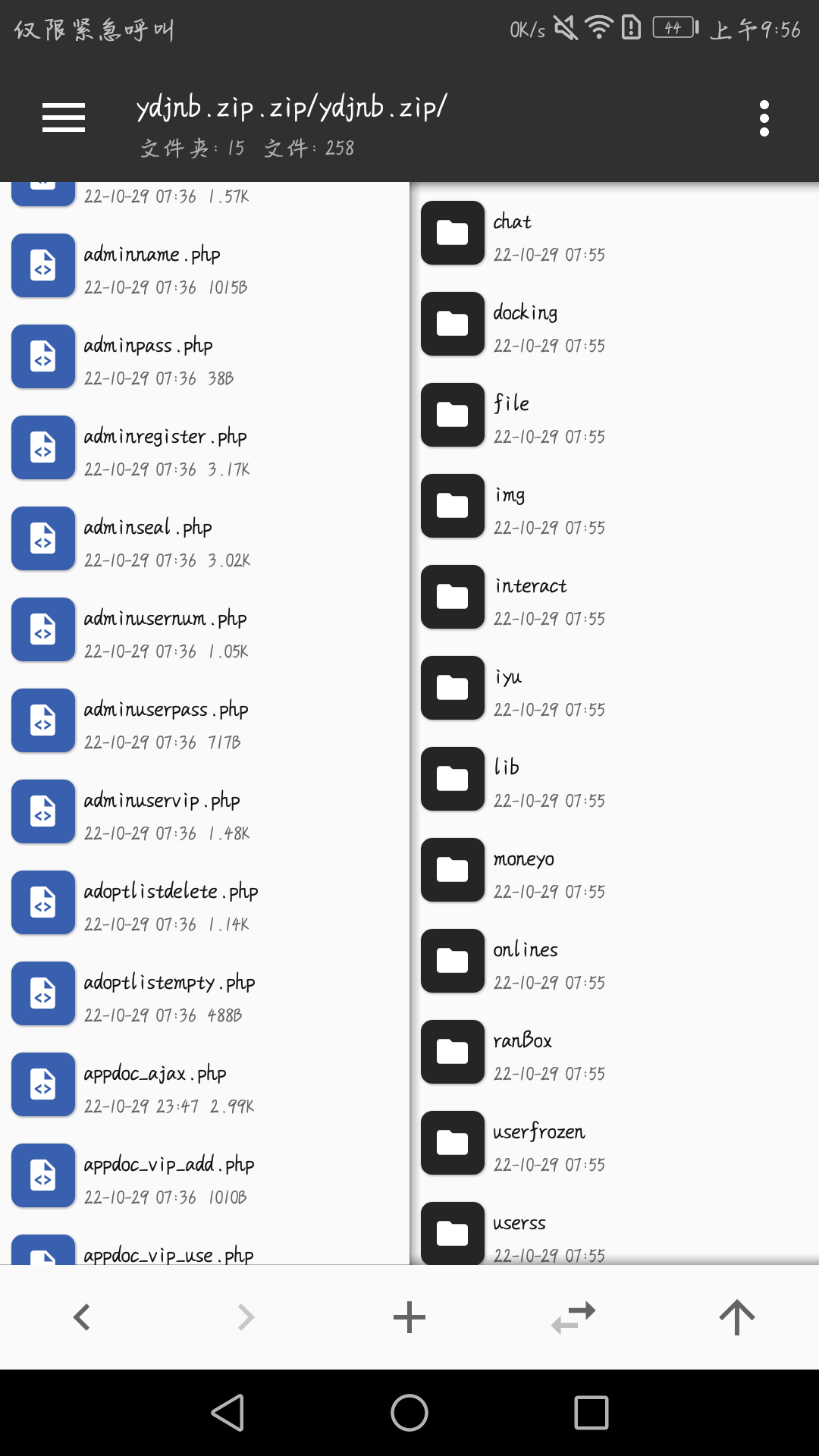Open the img folder

click(x=510, y=507)
